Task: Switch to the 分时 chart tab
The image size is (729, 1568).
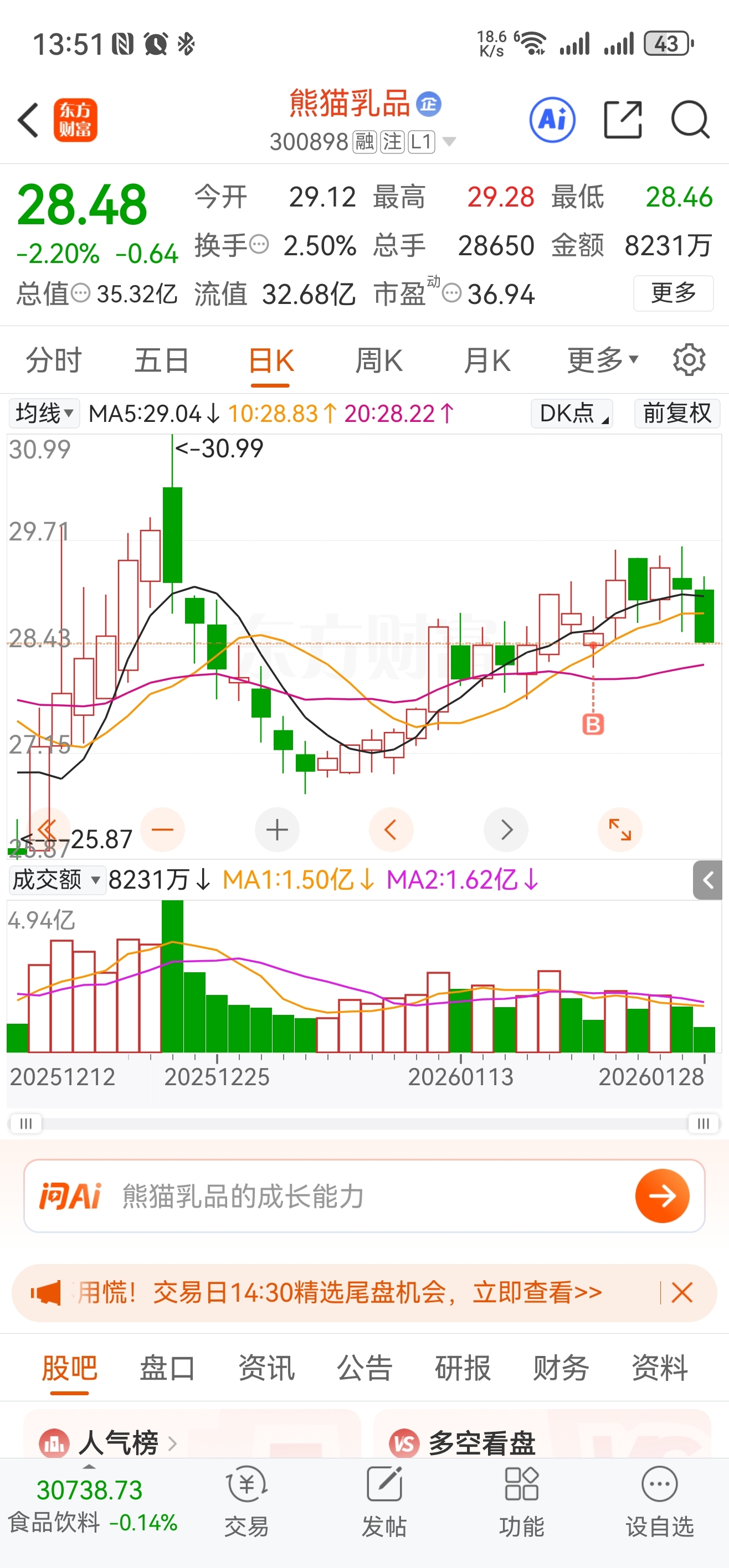Action: click(x=54, y=360)
